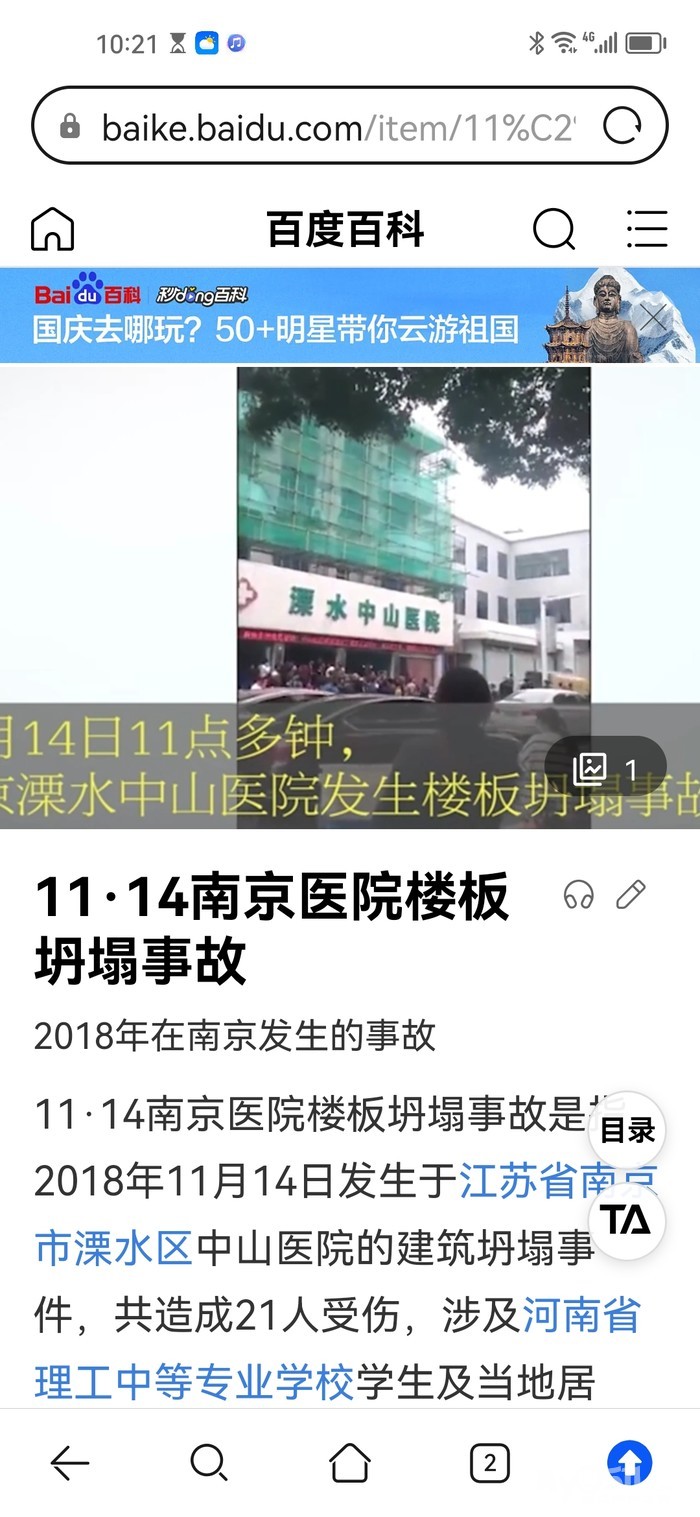Viewport: 700px width, 1517px height.
Task: Tap the floating TA button
Action: click(627, 1220)
